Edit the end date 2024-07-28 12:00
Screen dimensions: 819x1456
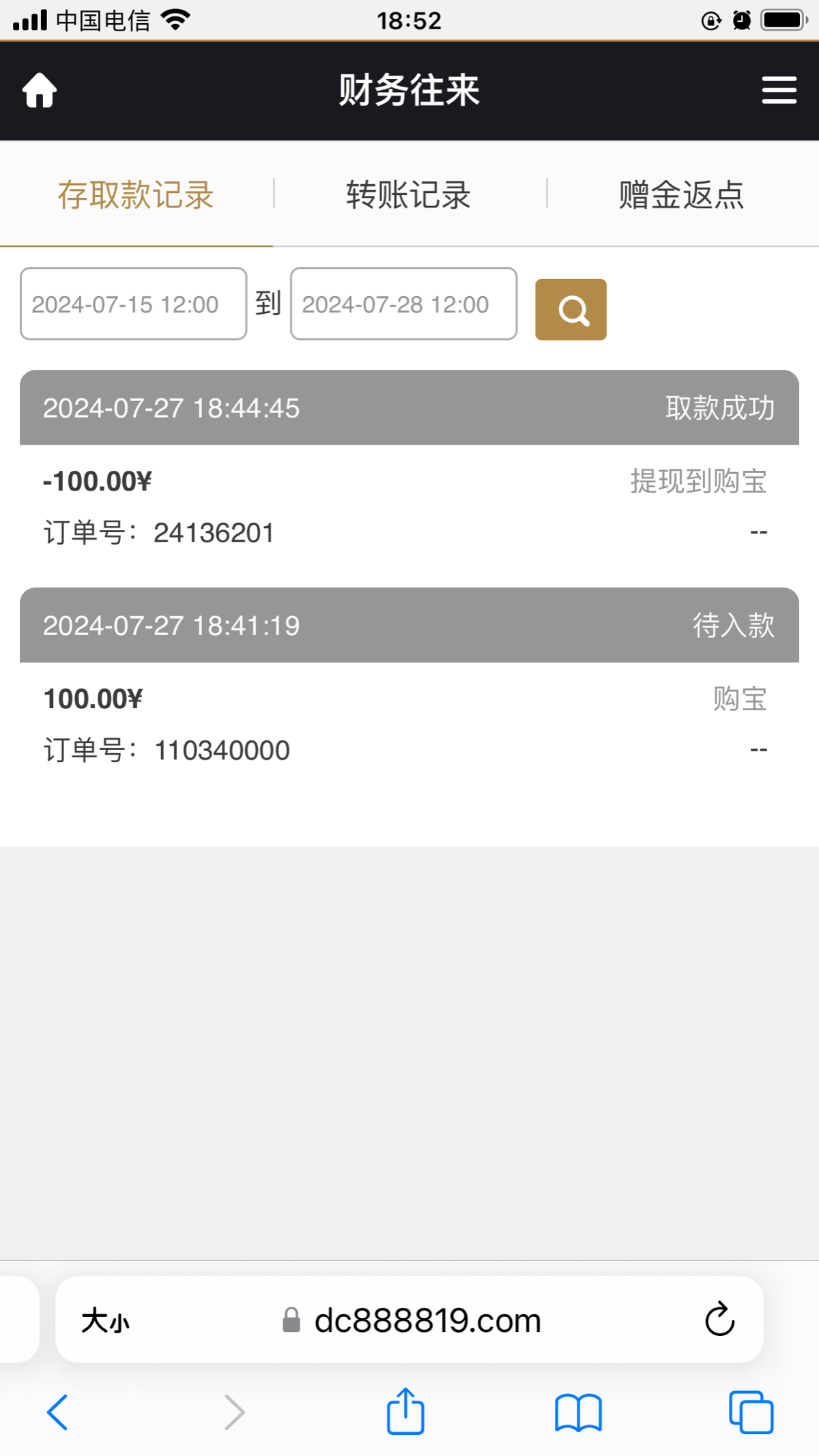(x=404, y=304)
